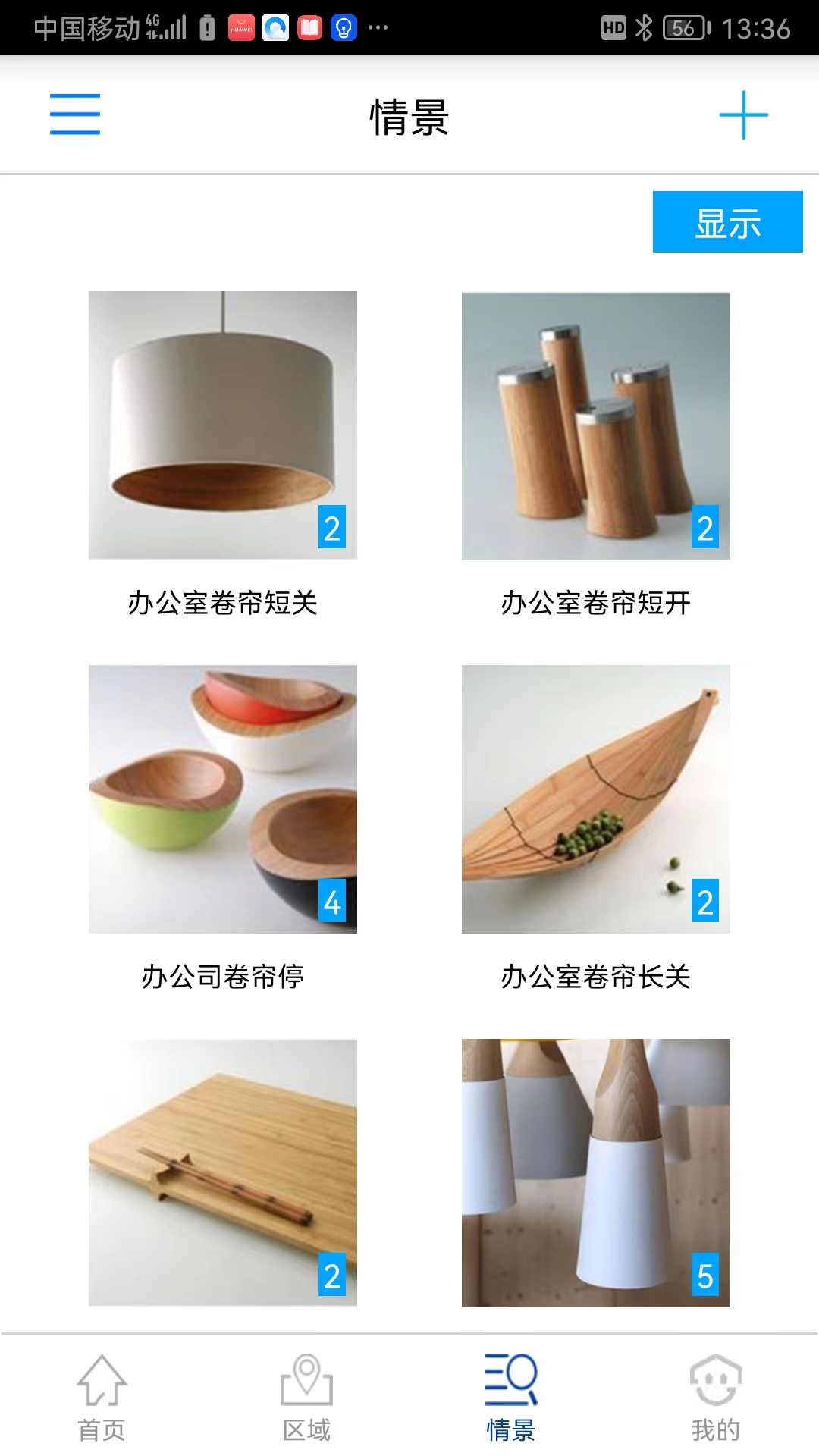Viewport: 819px width, 1456px height.
Task: Open the 我的 tab
Action: [715, 1397]
